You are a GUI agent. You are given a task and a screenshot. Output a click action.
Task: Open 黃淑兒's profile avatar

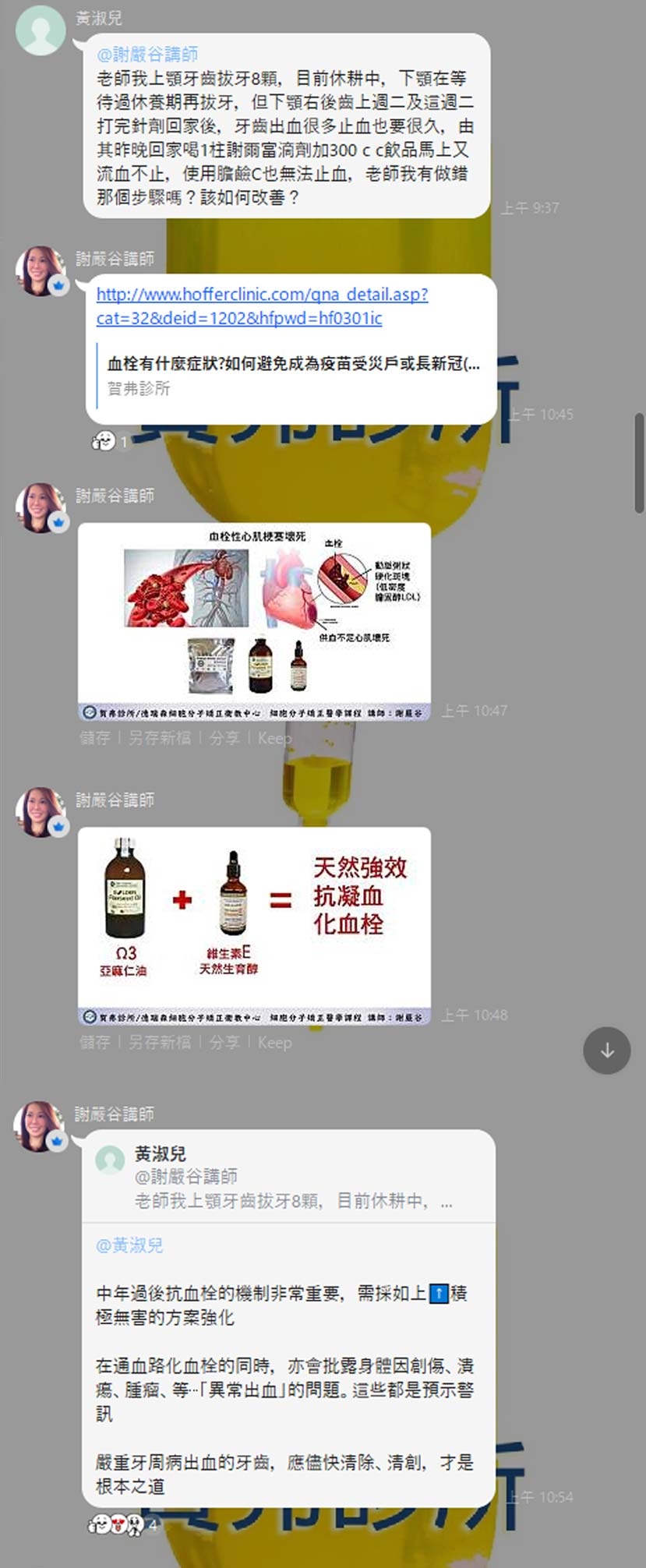[x=41, y=30]
